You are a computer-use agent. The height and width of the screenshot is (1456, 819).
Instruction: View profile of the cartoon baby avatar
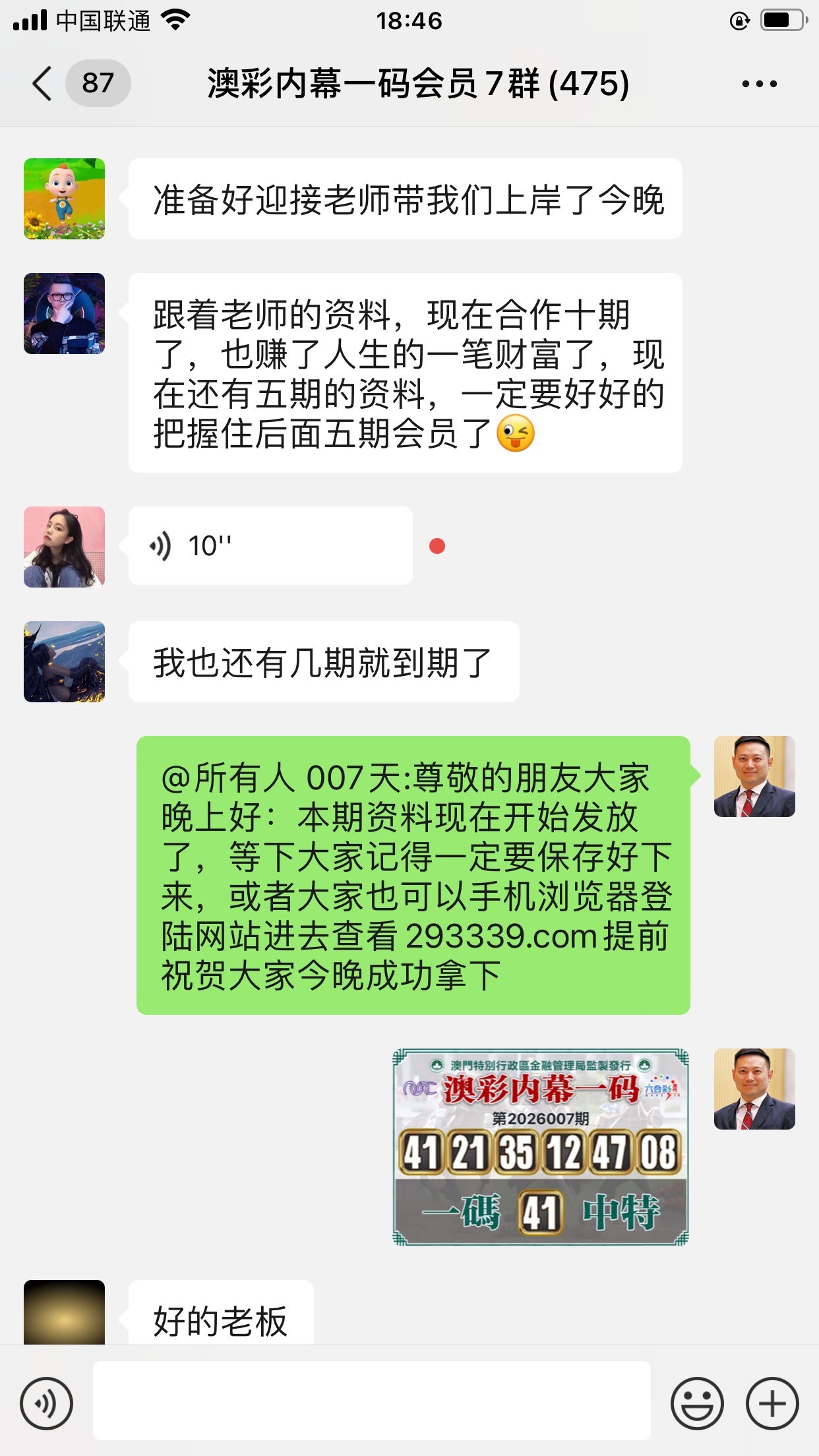click(64, 198)
